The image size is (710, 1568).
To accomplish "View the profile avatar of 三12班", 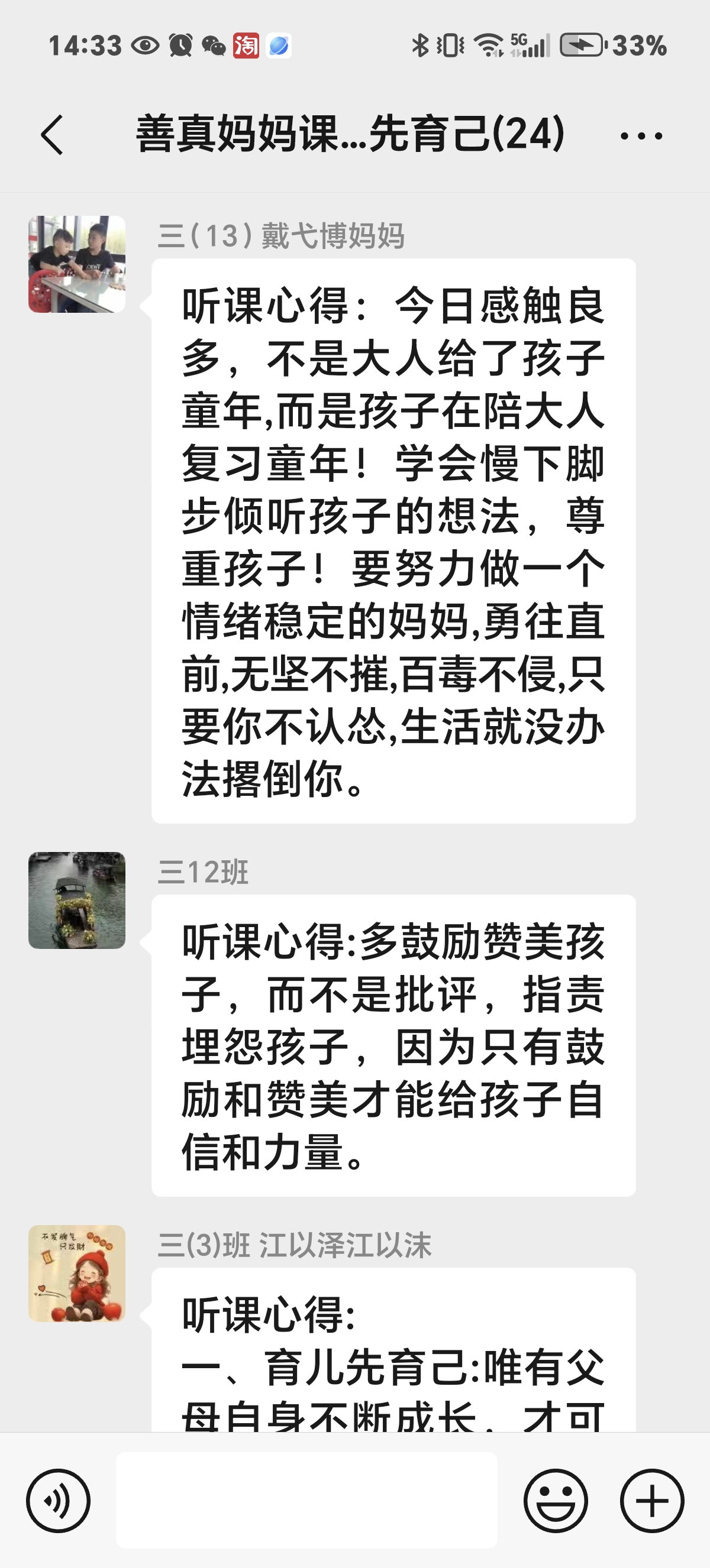I will click(x=77, y=900).
